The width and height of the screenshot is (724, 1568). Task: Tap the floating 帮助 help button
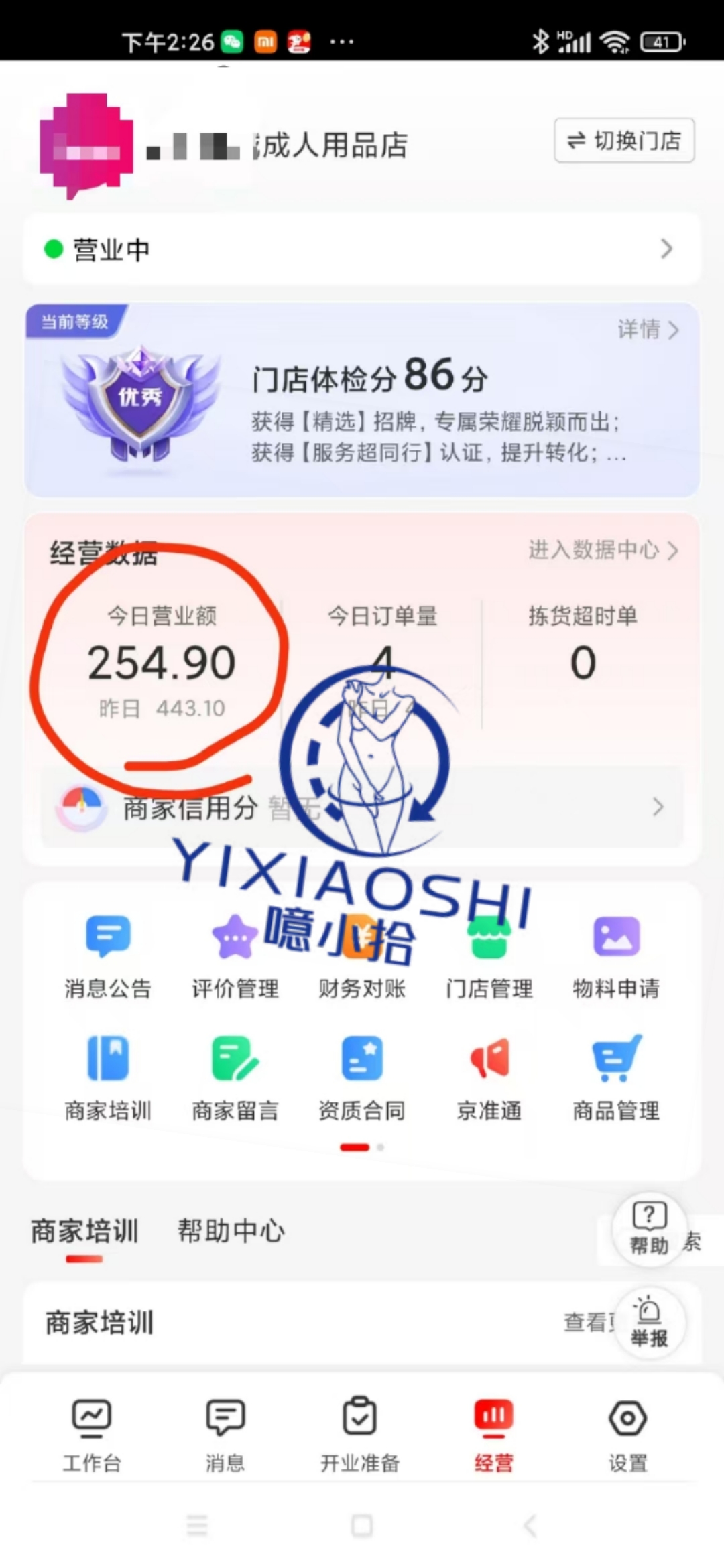pos(649,1229)
